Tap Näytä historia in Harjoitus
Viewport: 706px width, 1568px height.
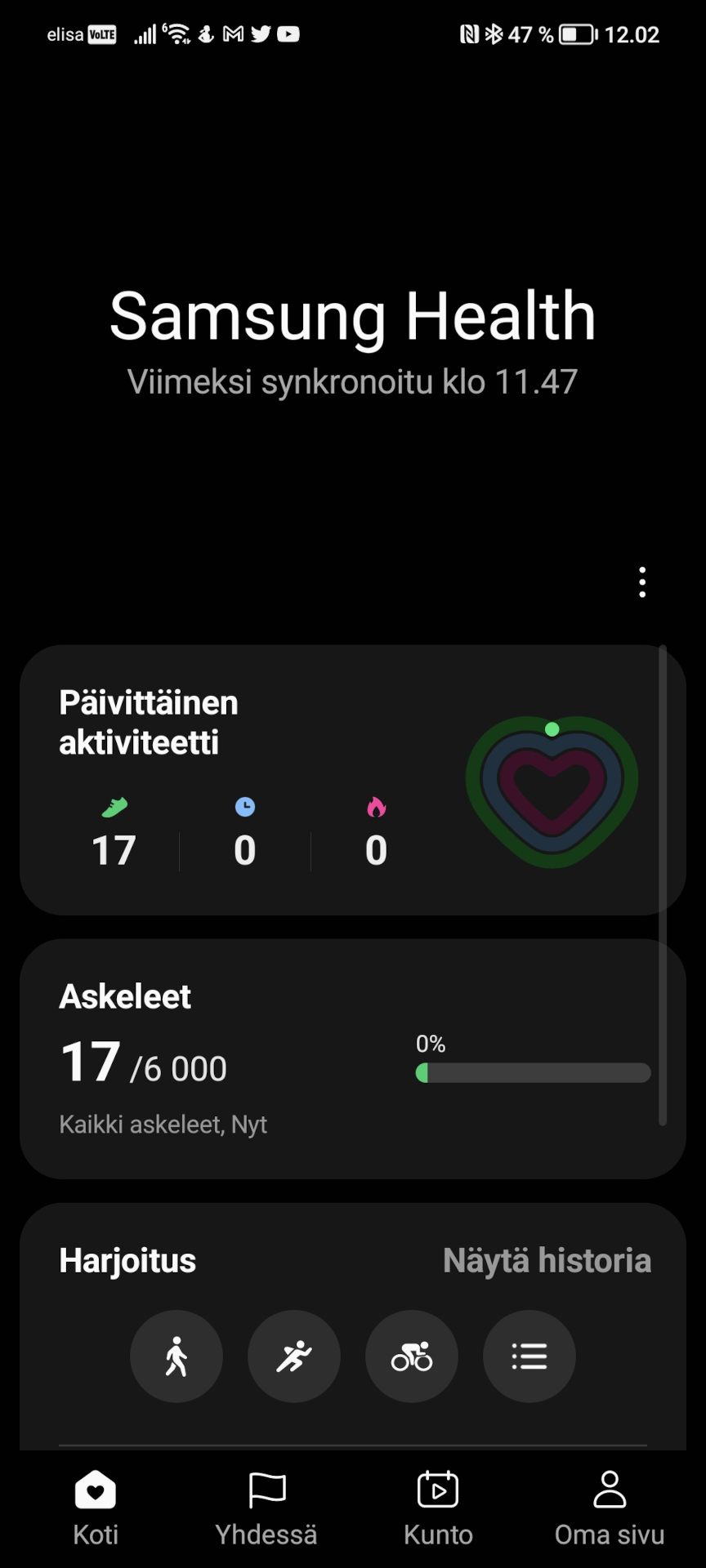[547, 1260]
